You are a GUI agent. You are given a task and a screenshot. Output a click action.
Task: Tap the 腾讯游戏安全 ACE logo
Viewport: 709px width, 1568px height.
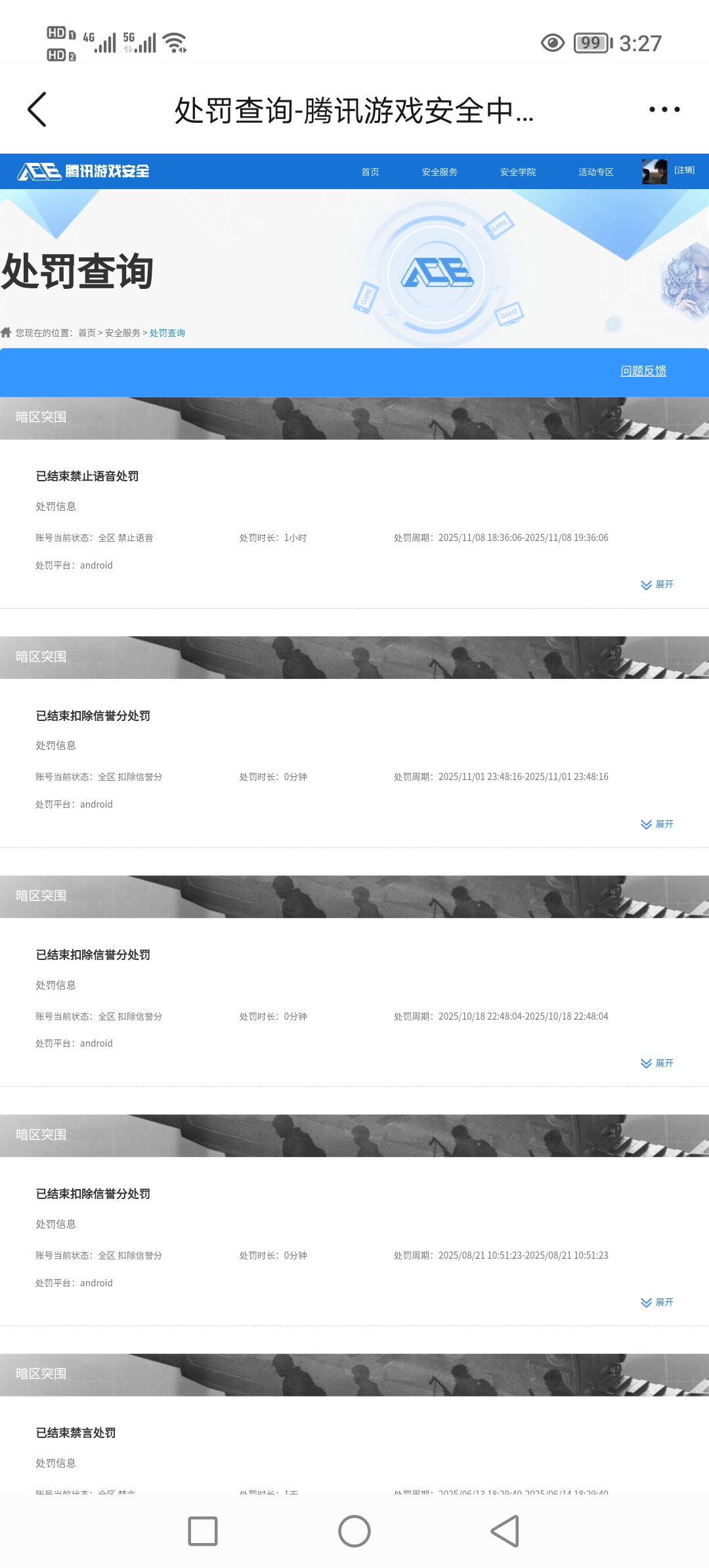pyautogui.click(x=83, y=171)
